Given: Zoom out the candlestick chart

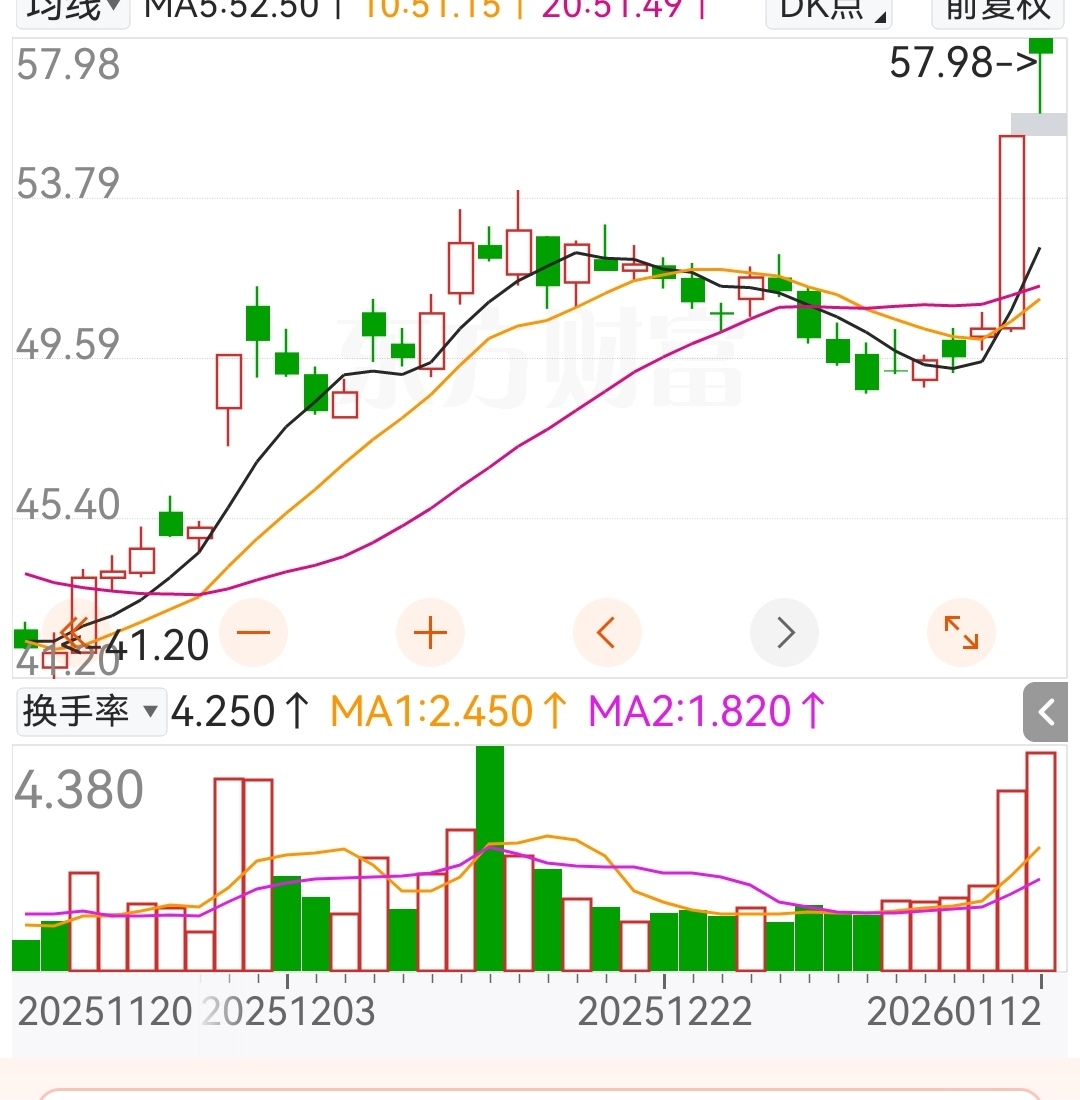Looking at the screenshot, I should (254, 633).
